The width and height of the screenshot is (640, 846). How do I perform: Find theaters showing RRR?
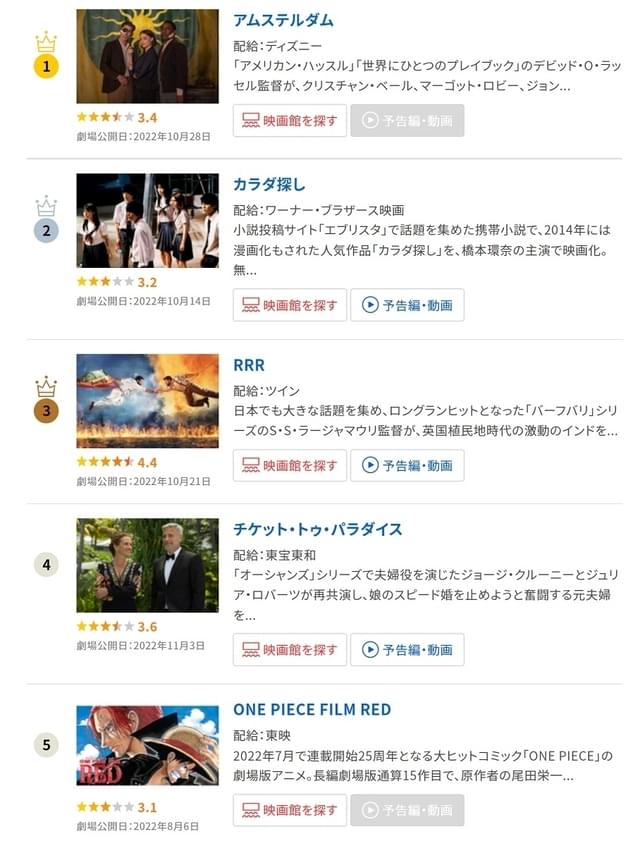click(290, 465)
